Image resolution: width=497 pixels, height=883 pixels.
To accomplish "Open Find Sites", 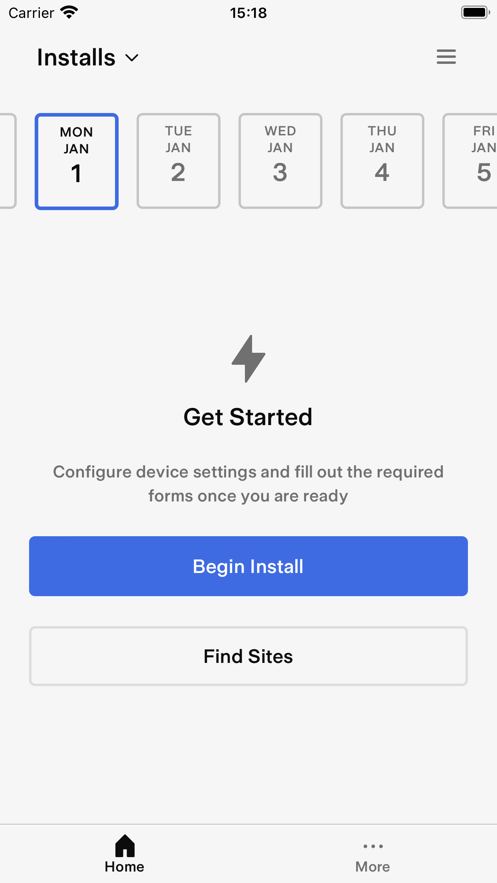I will [248, 656].
